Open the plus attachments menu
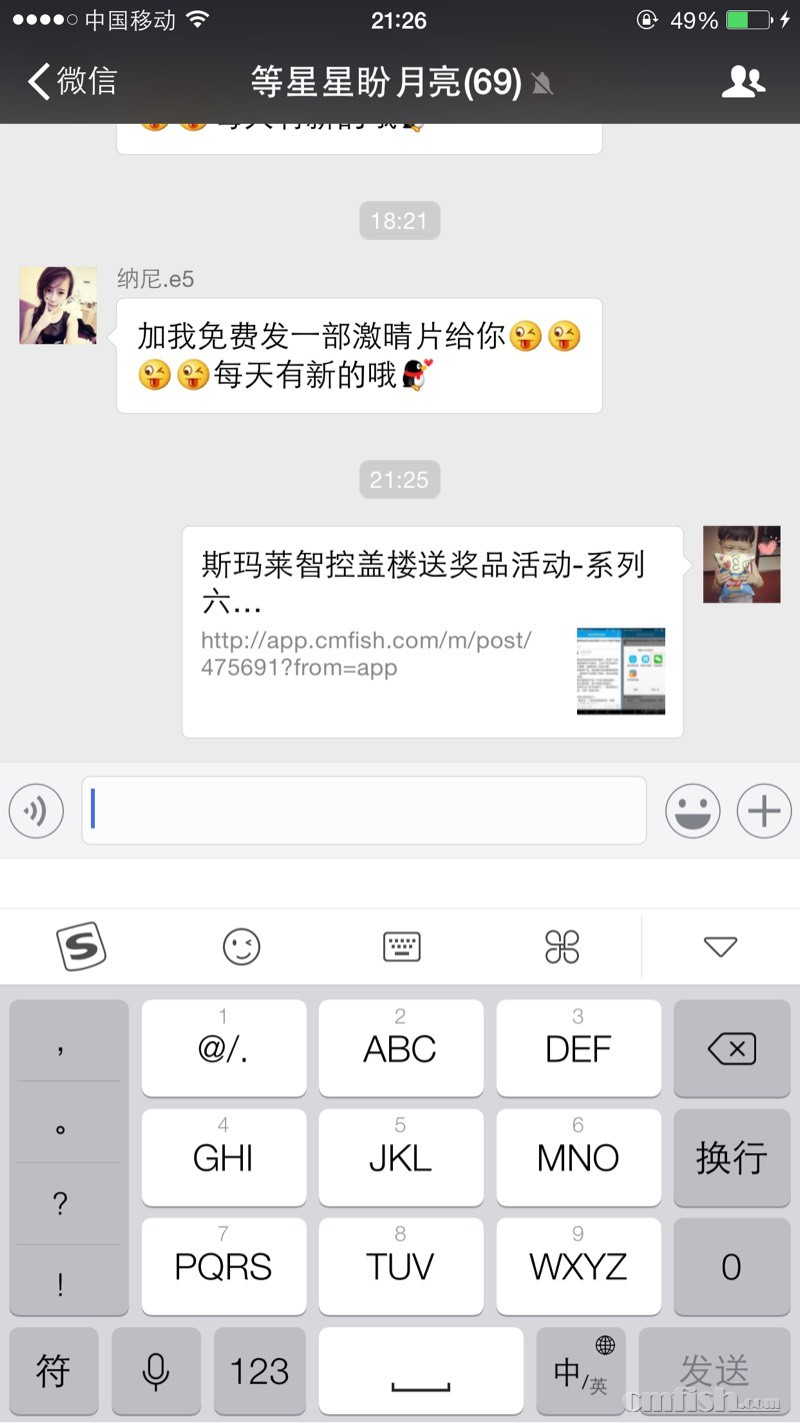The height and width of the screenshot is (1423, 800). tap(764, 810)
